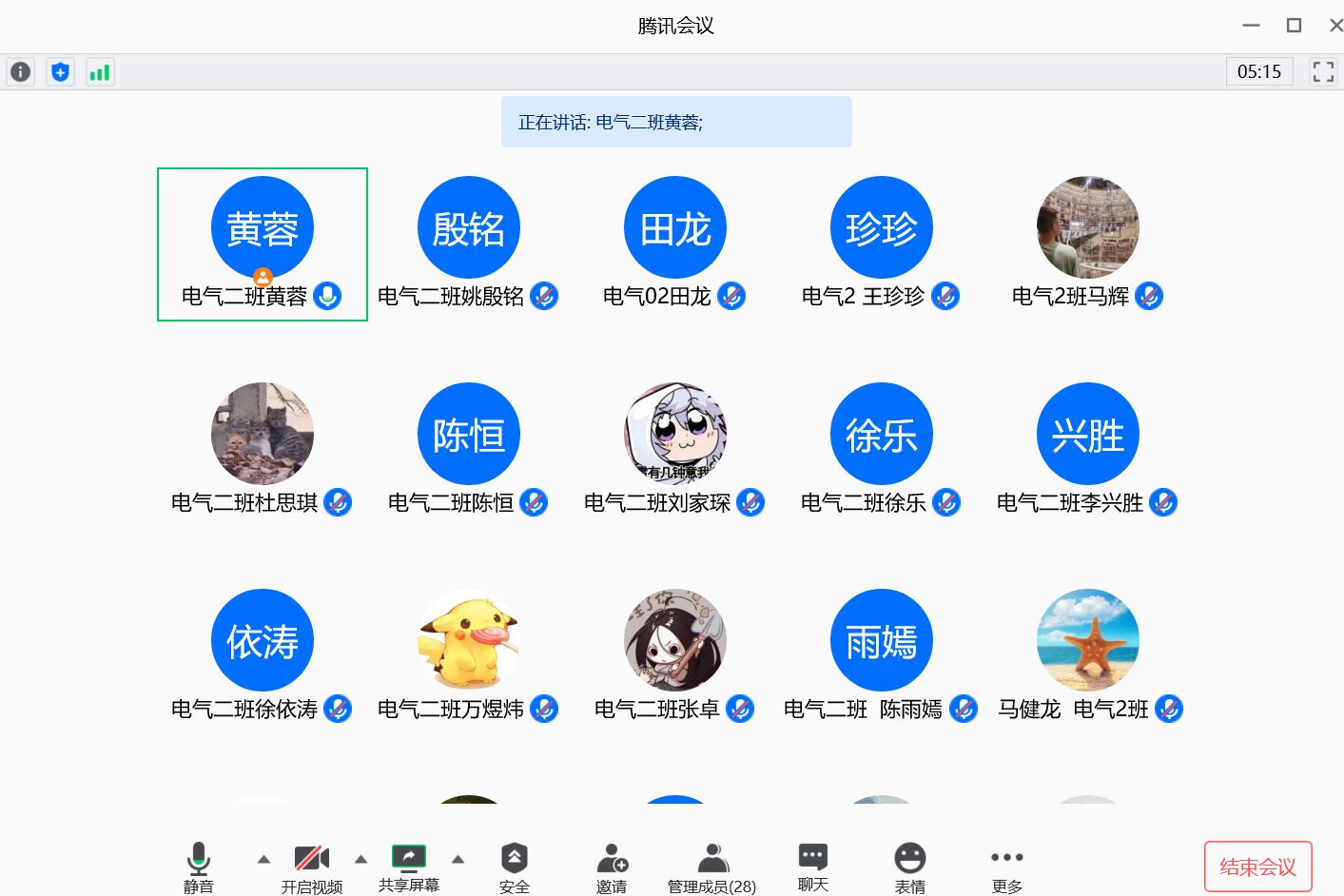Turn on camera with 开启视频
Image resolution: width=1344 pixels, height=896 pixels.
(311, 866)
